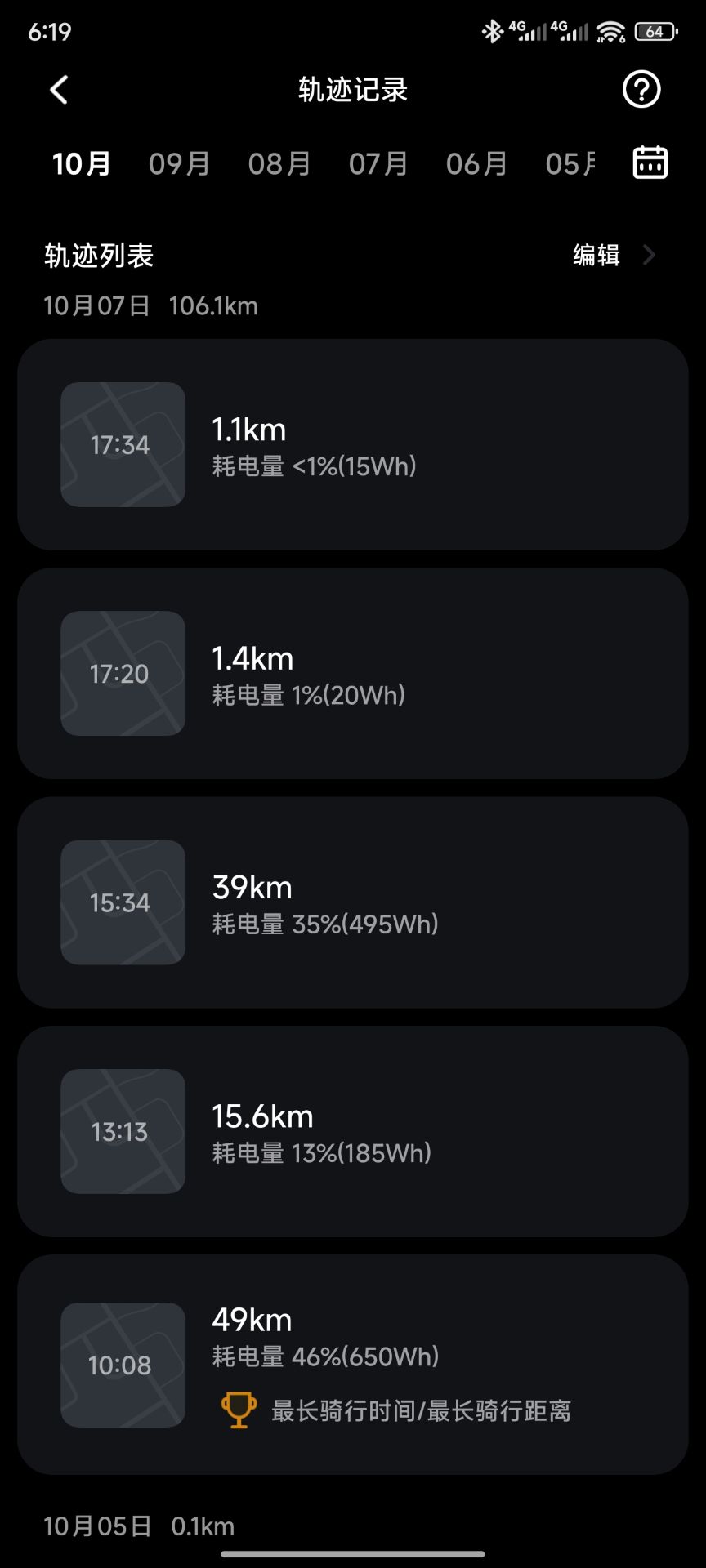Switch to the 05月 tab
Screen dimensions: 706x1568
(570, 164)
